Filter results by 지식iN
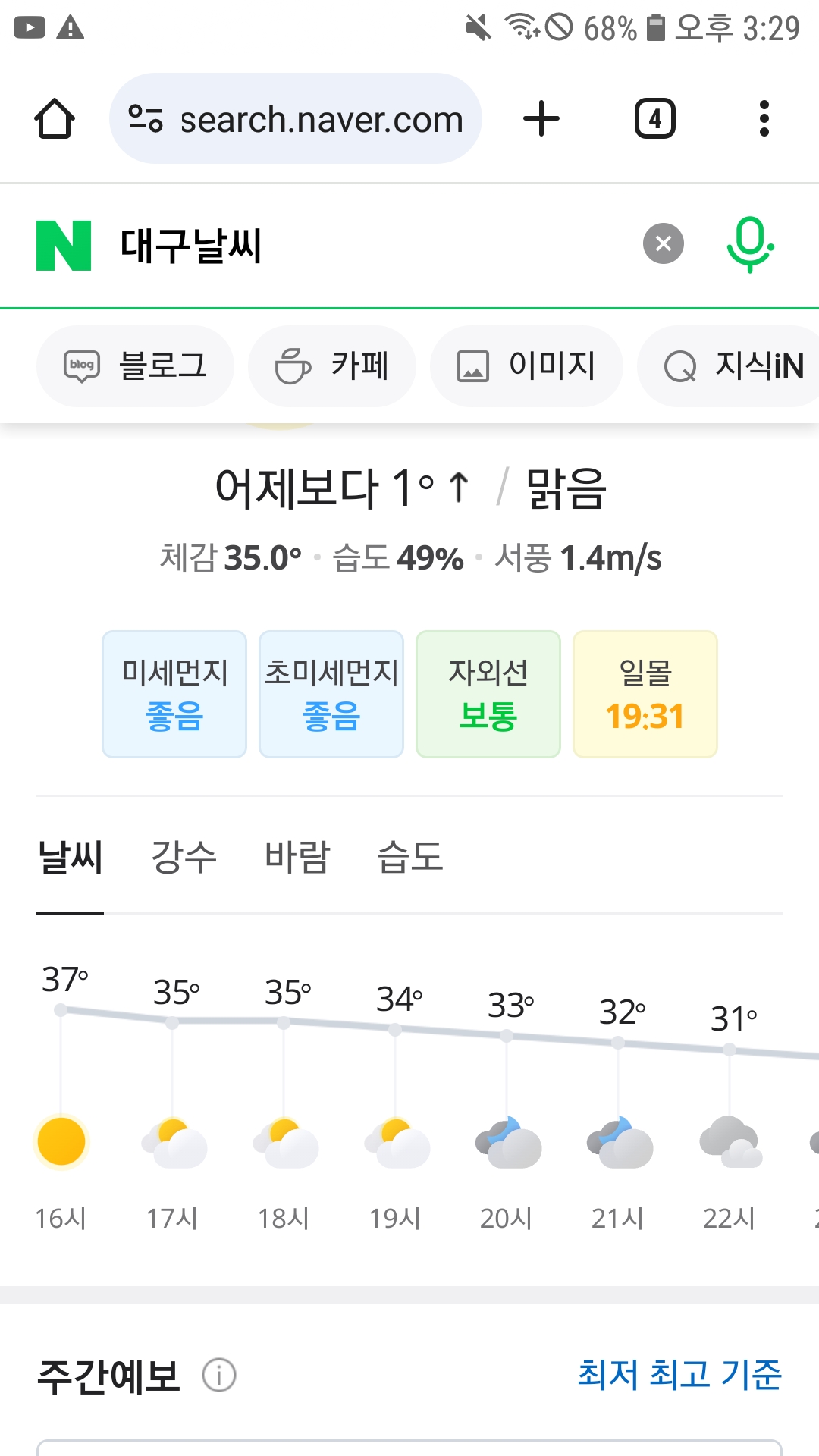819x1456 pixels. (x=729, y=366)
